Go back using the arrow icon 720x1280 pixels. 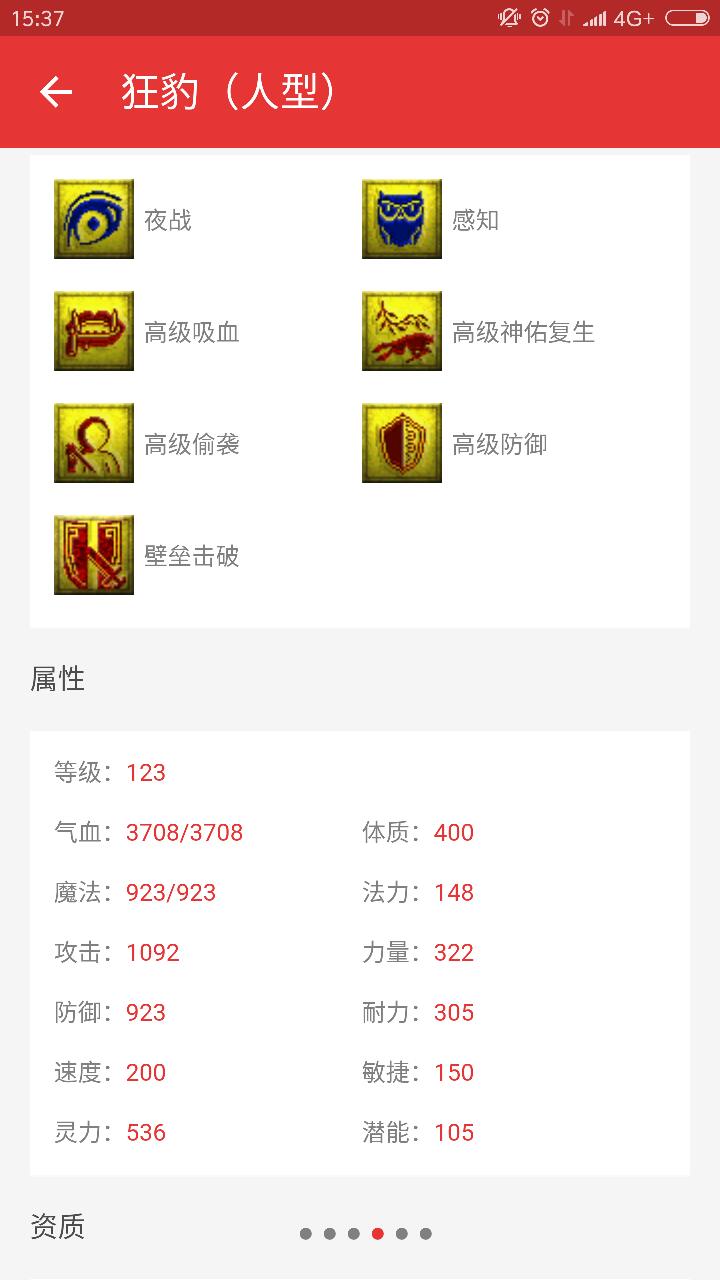[x=56, y=92]
